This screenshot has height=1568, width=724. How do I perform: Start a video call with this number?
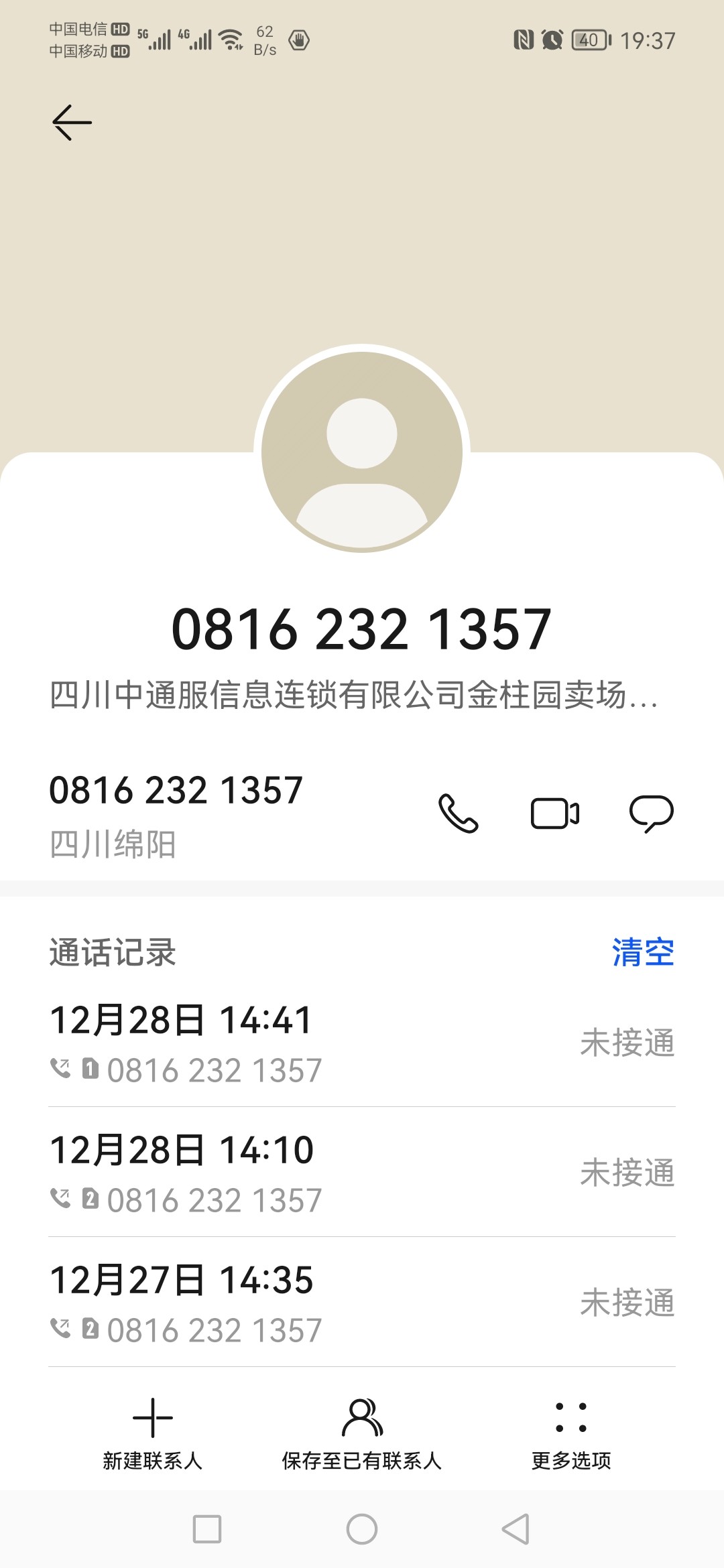click(554, 813)
